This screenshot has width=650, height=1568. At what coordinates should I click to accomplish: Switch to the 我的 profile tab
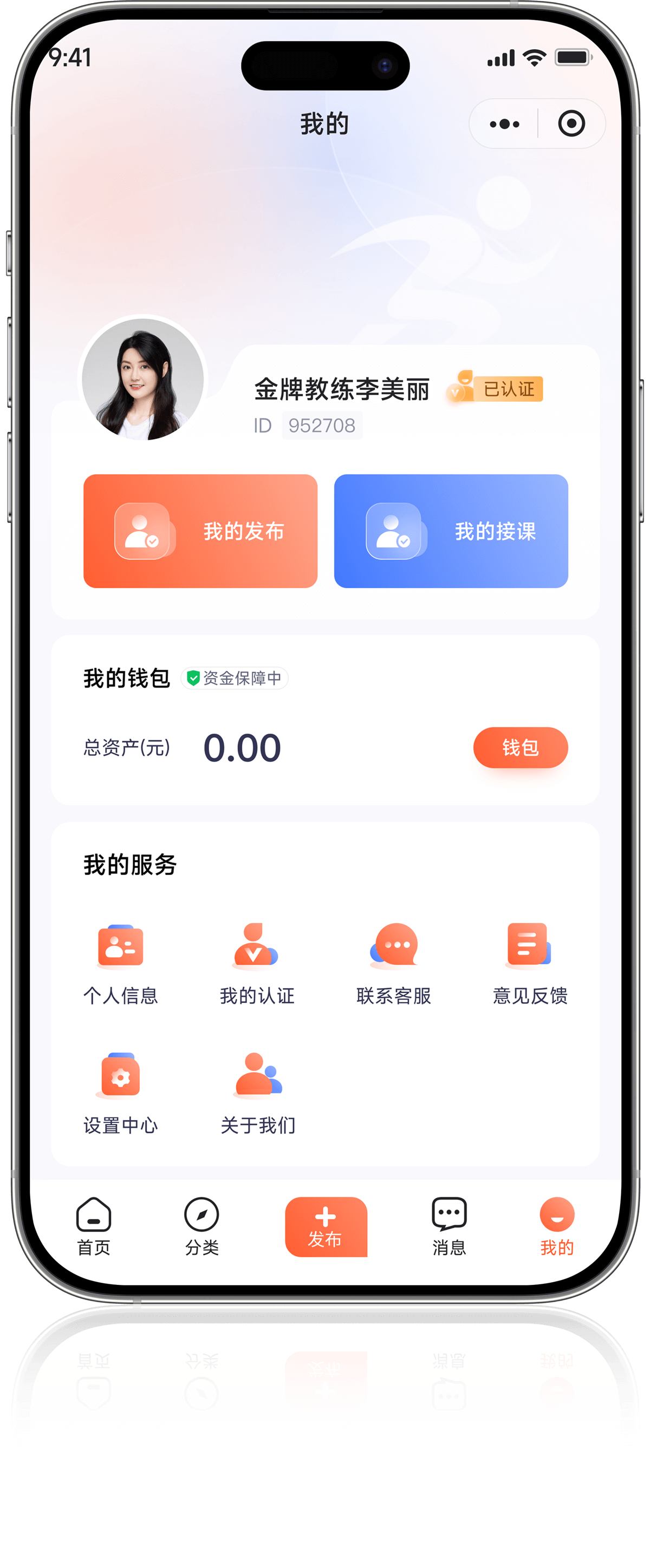556,1226
